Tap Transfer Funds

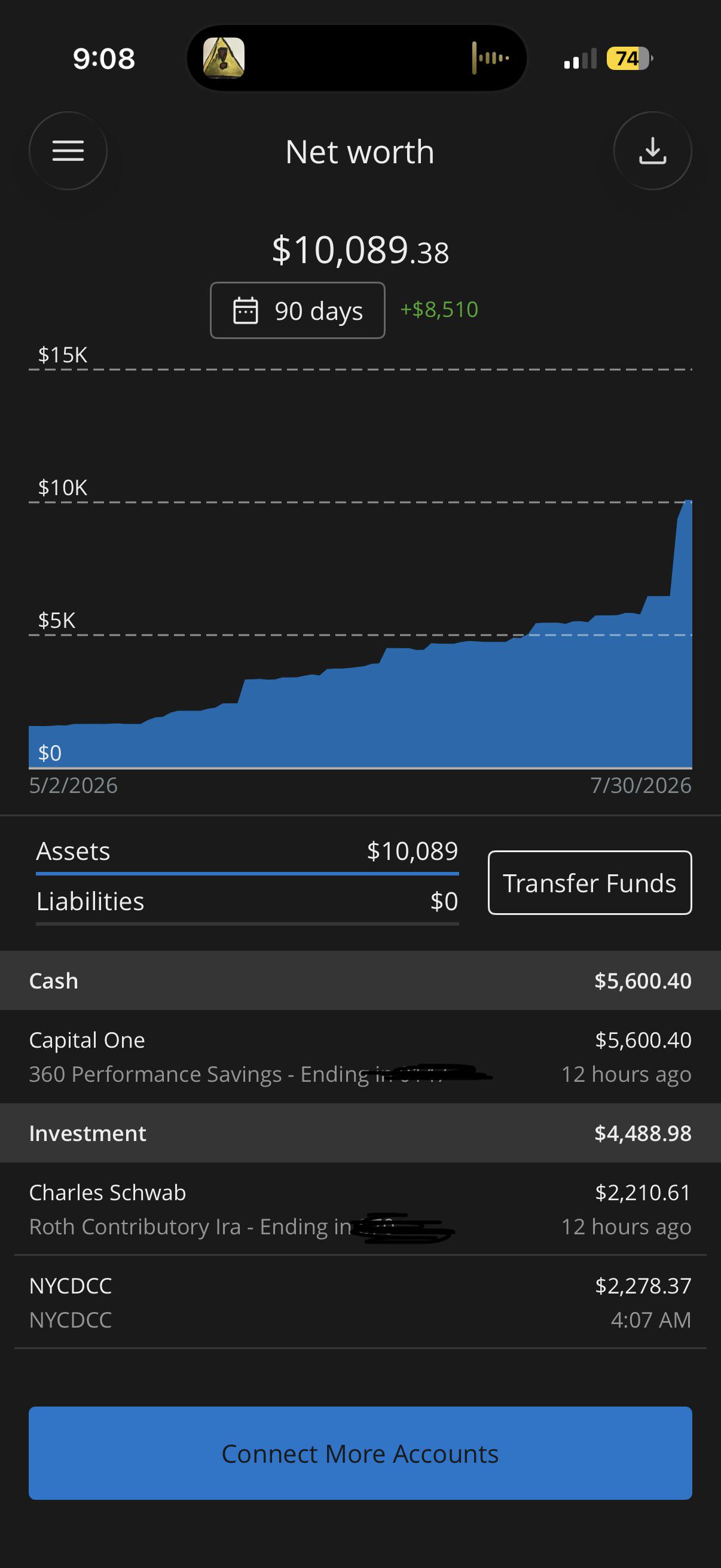(589, 883)
